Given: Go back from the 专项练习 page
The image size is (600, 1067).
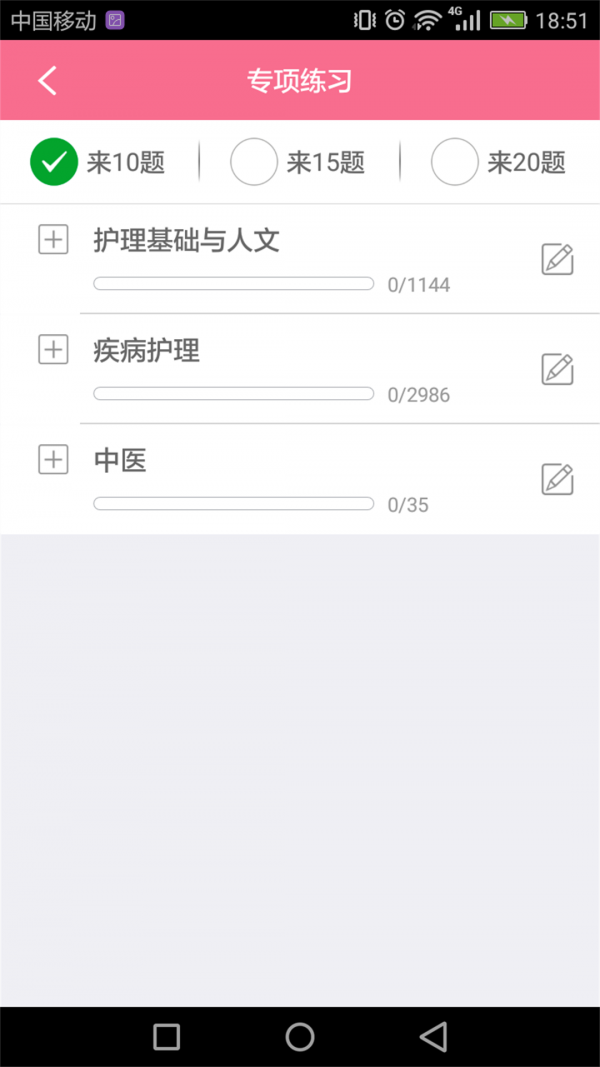Looking at the screenshot, I should click(x=48, y=81).
